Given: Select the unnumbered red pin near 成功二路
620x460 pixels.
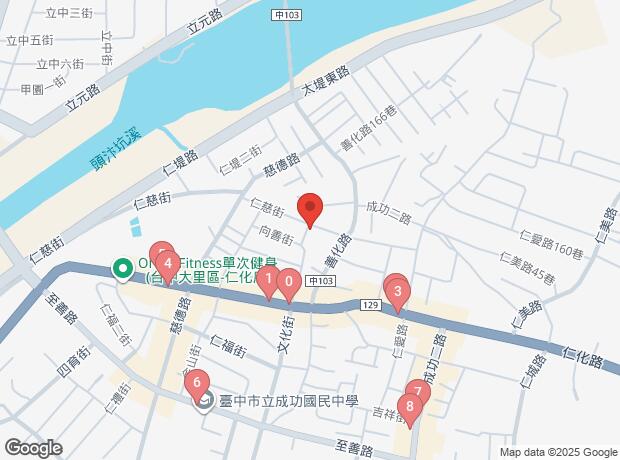Looking at the screenshot, I should [x=310, y=210].
